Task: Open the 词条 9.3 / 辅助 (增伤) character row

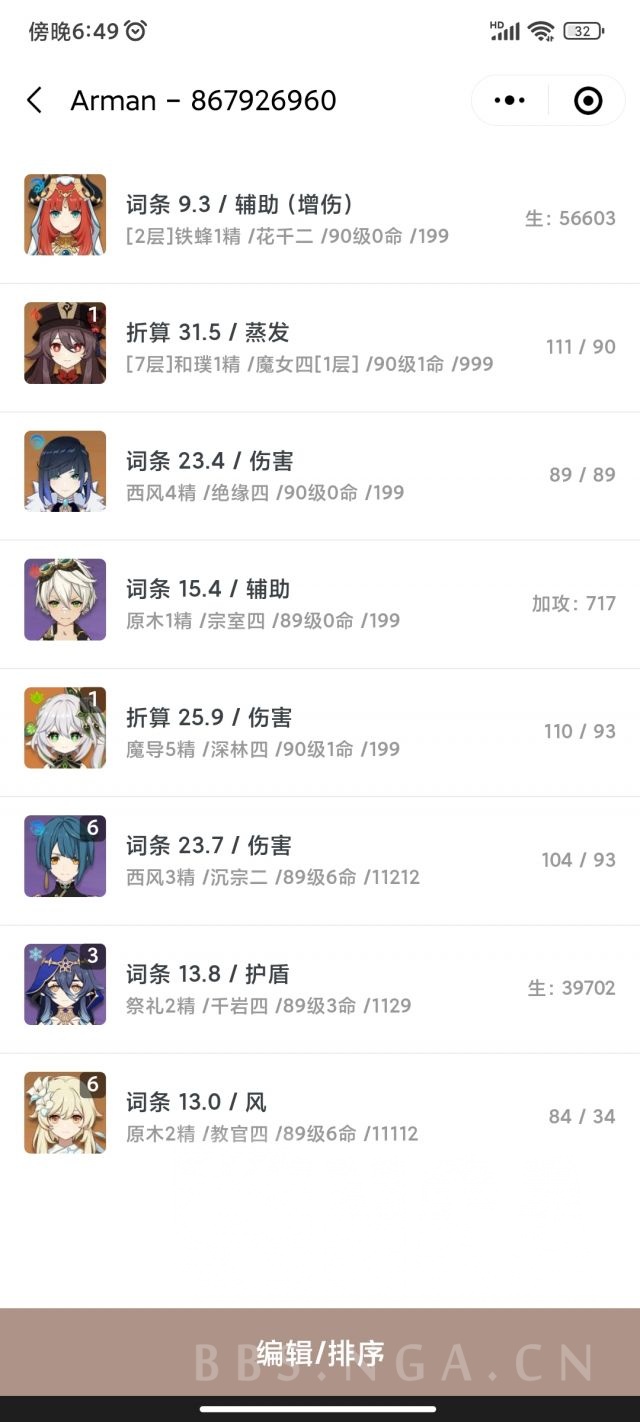Action: (320, 219)
